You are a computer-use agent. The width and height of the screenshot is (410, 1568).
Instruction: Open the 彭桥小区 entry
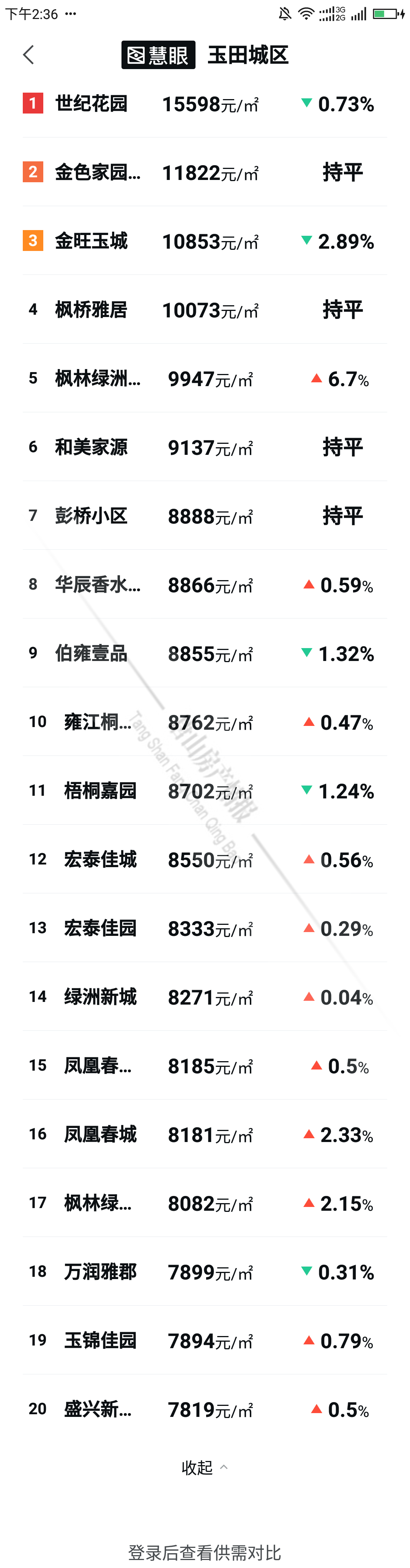(91, 516)
